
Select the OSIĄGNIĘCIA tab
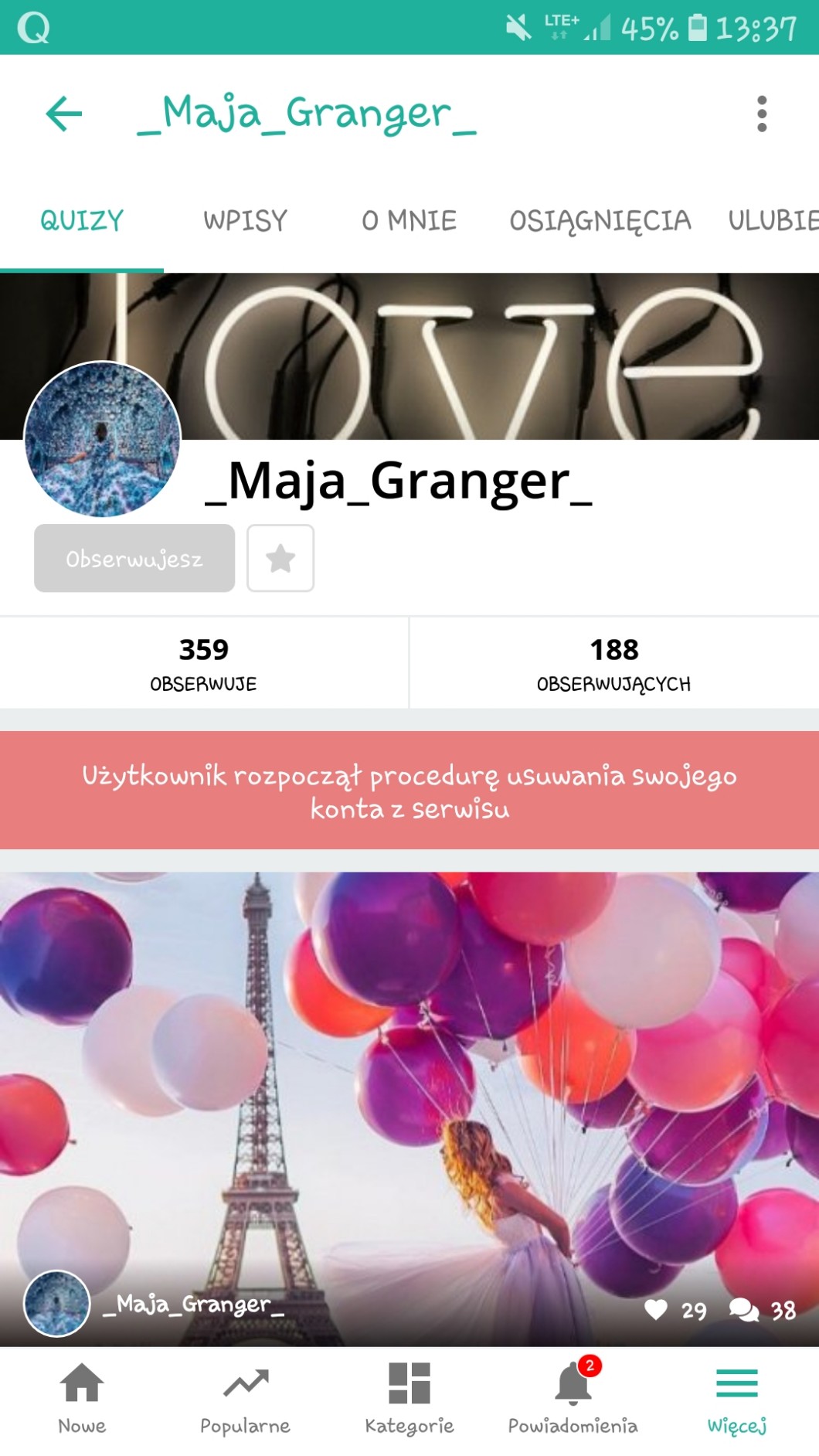[x=600, y=221]
